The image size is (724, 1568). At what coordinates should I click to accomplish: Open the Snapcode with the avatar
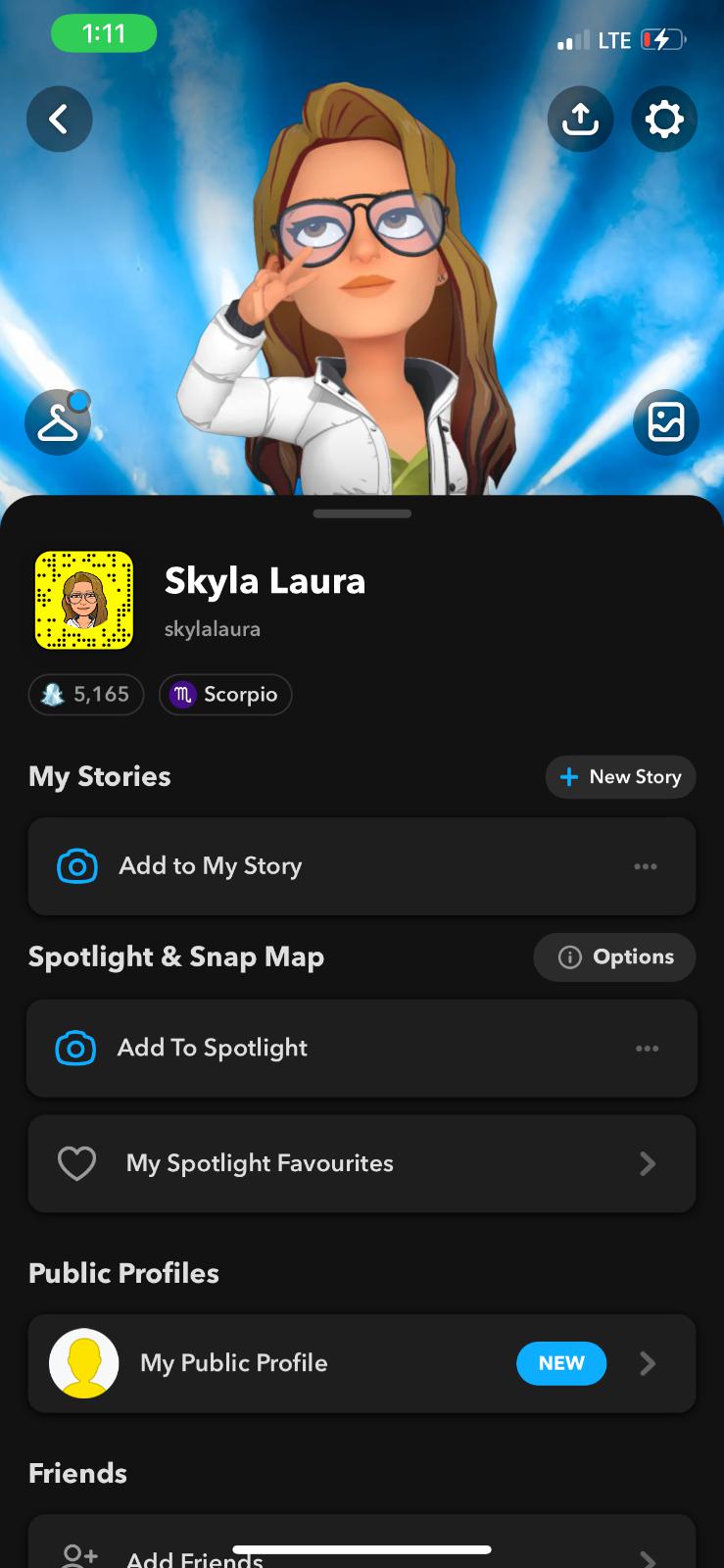pos(84,600)
